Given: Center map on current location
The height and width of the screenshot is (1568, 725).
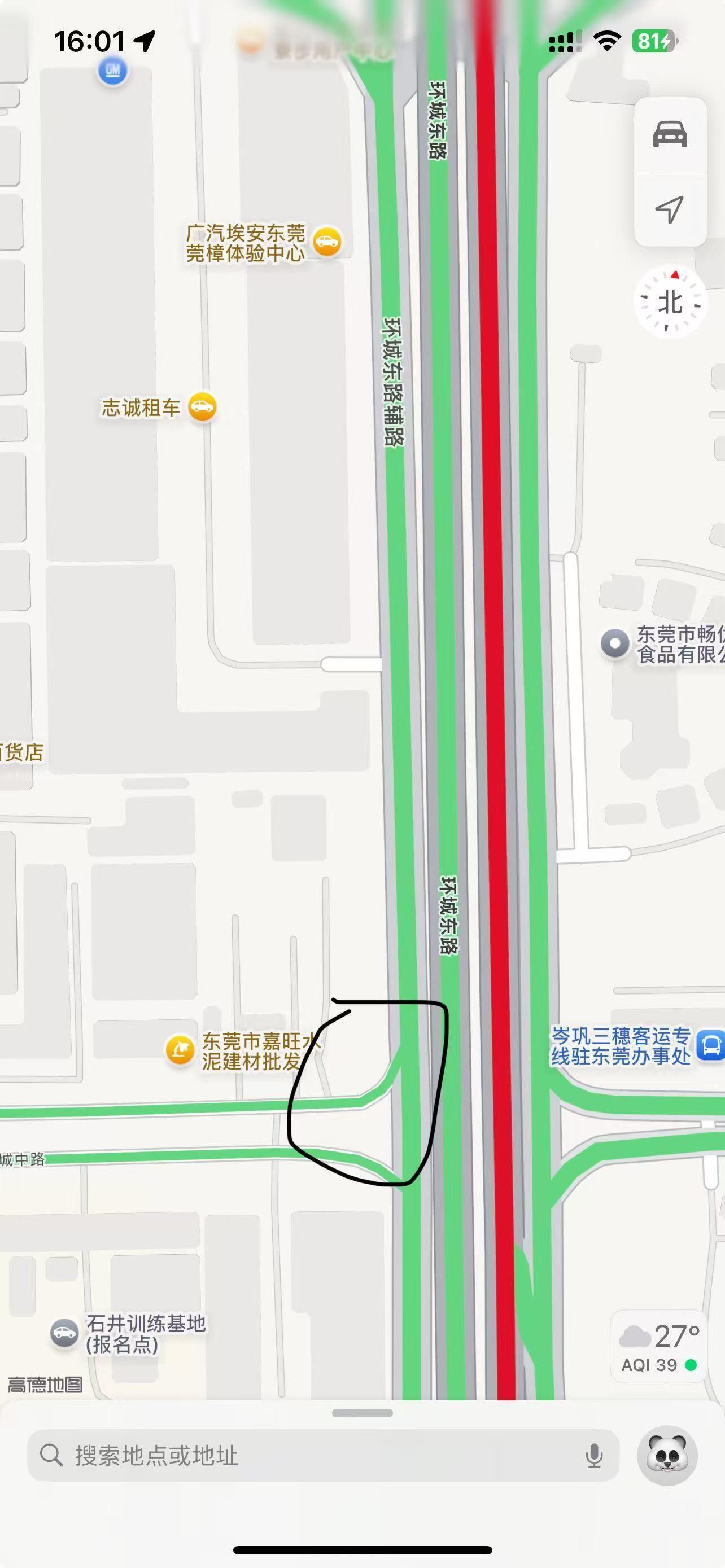Looking at the screenshot, I should pyautogui.click(x=670, y=209).
